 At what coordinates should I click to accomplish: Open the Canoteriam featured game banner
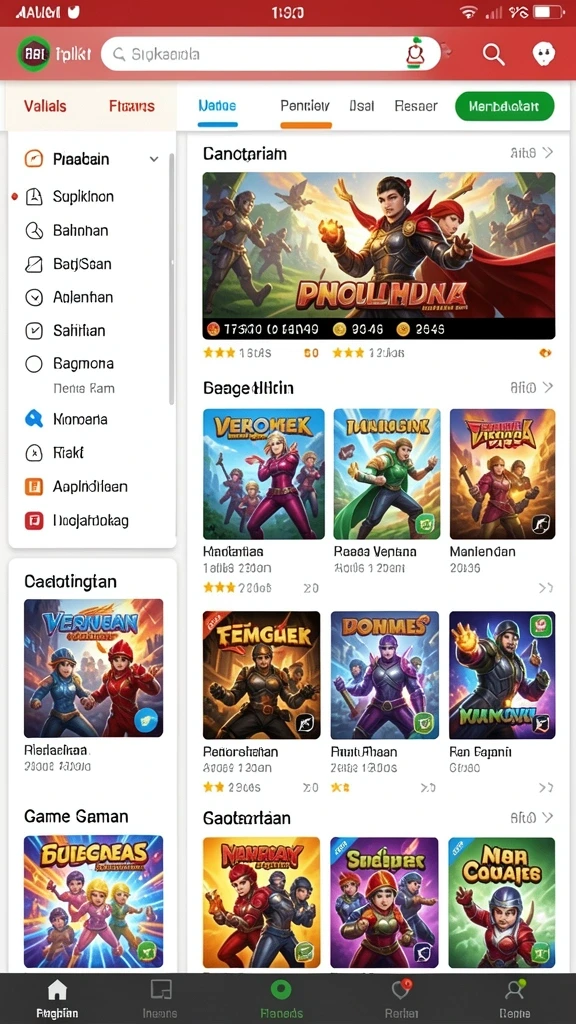379,255
